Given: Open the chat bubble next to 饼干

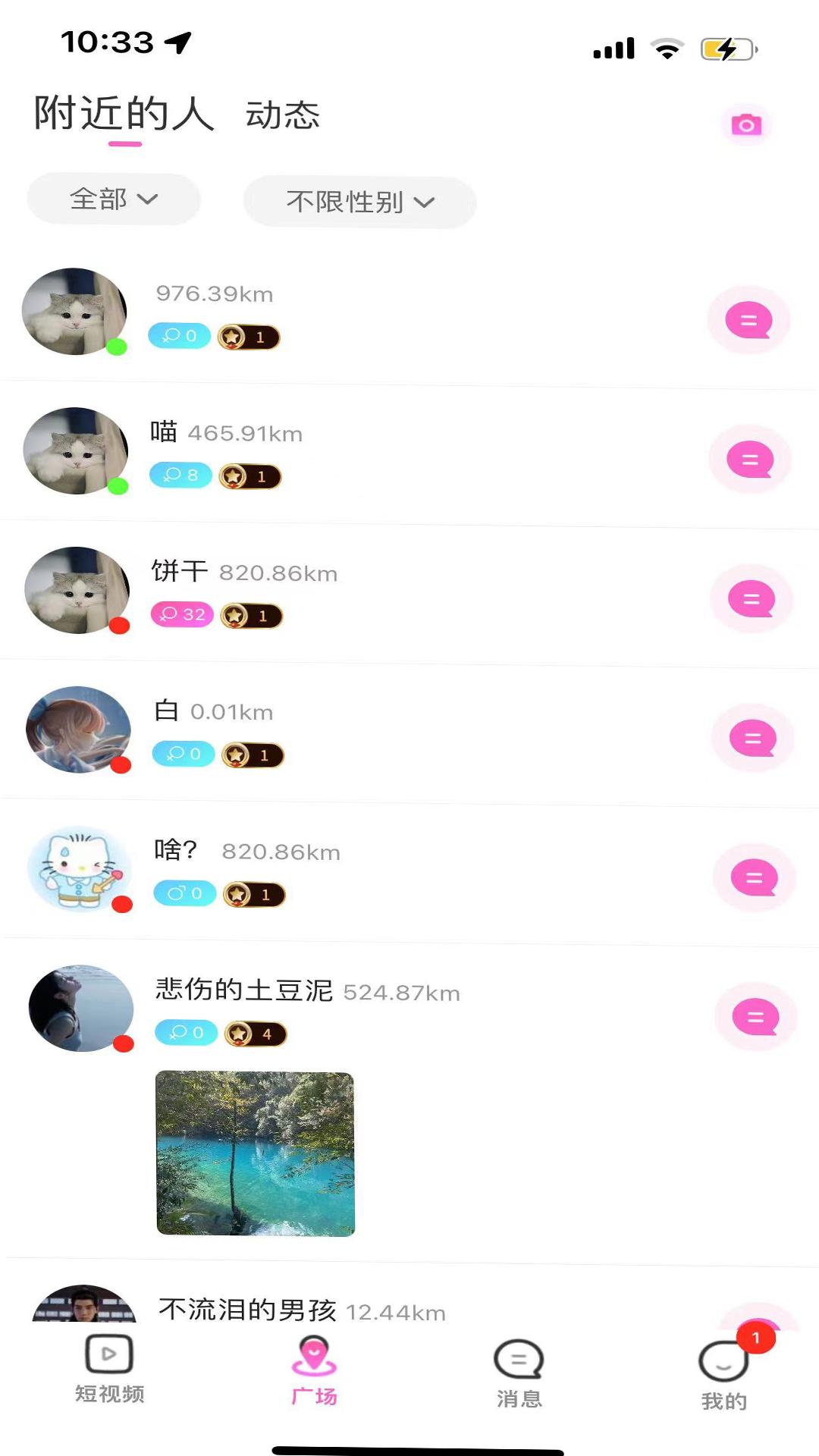Looking at the screenshot, I should [x=752, y=599].
